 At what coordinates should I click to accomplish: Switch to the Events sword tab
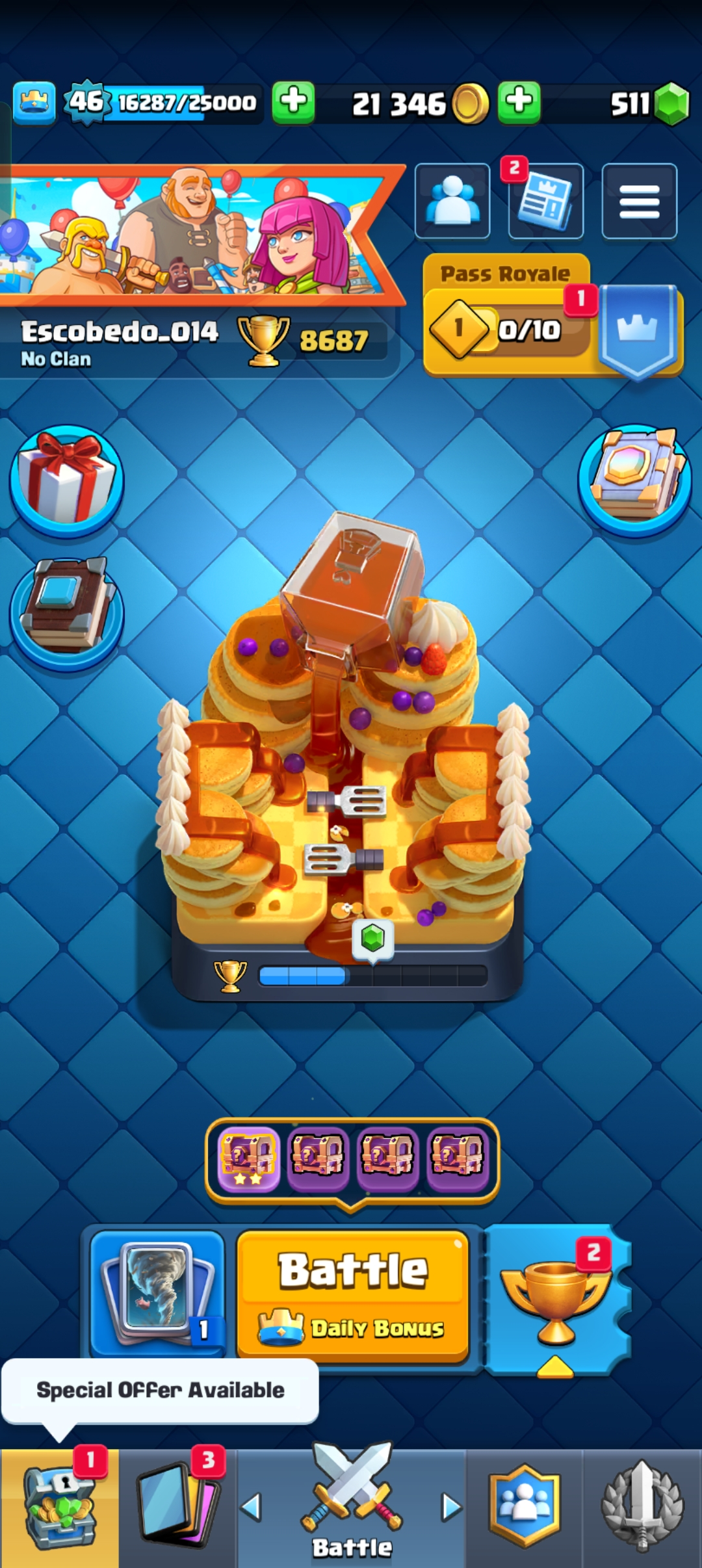pyautogui.click(x=642, y=1508)
